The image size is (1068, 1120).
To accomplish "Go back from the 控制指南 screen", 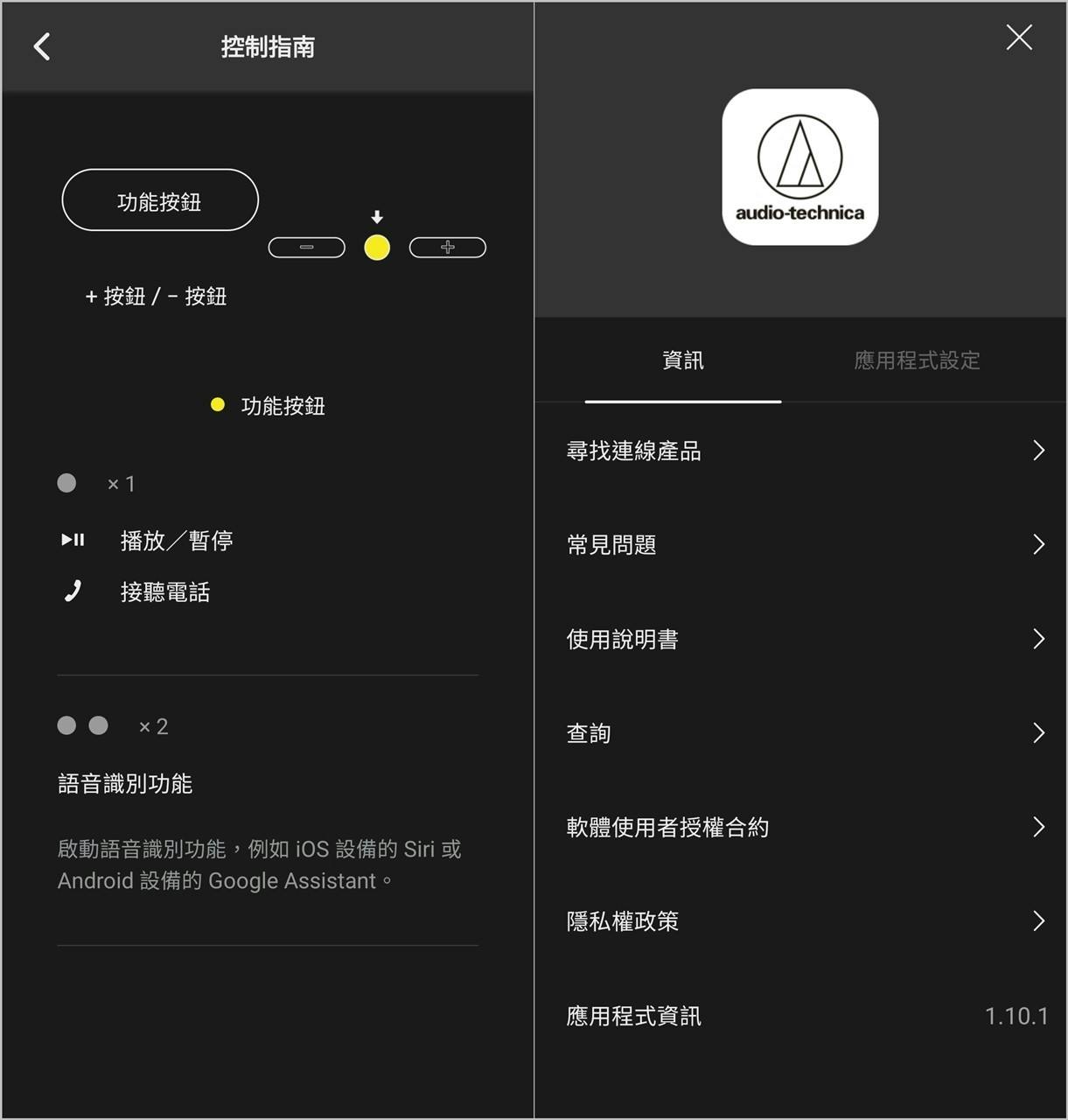I will point(42,46).
